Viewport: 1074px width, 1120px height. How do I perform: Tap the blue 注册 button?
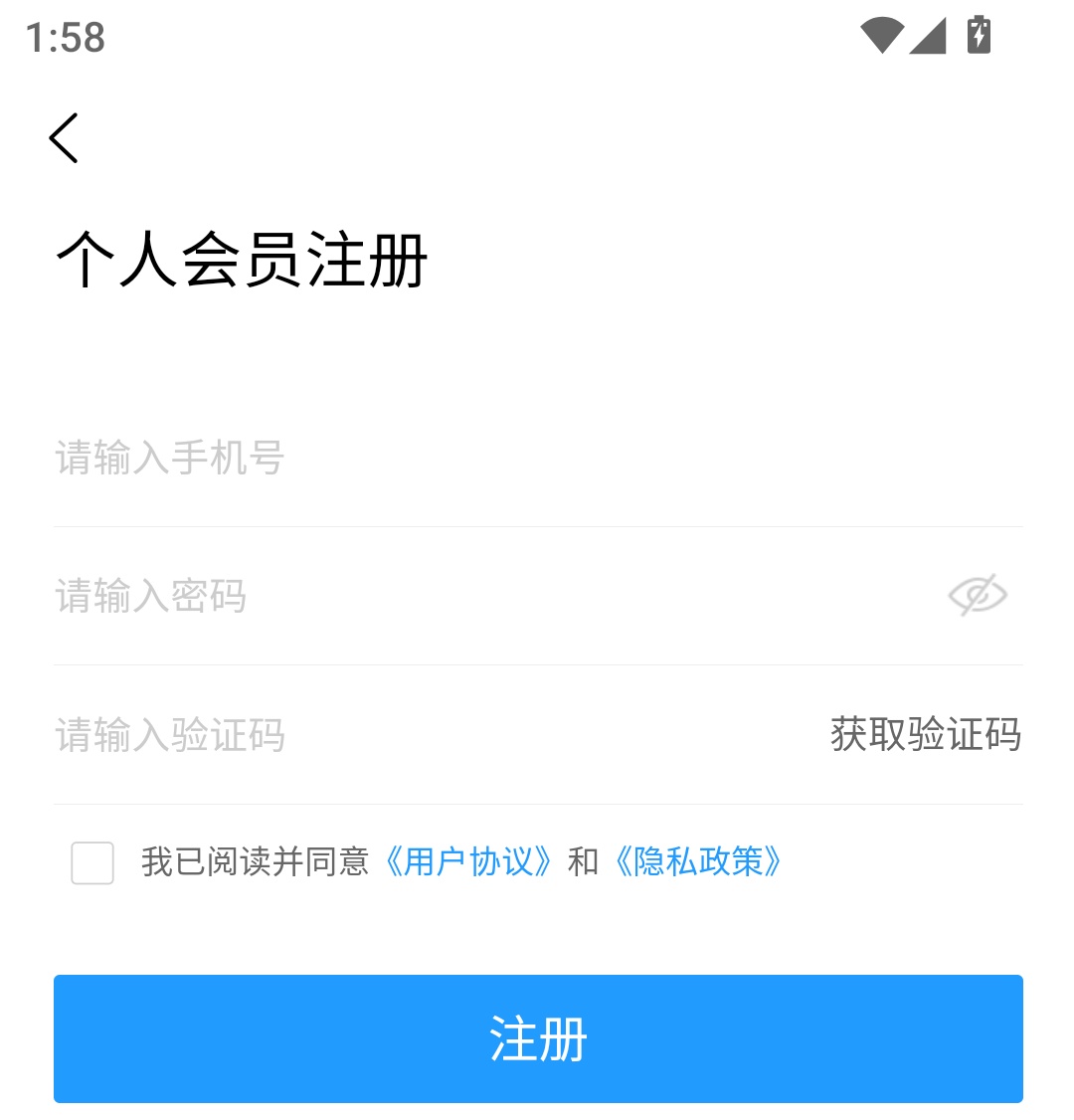(538, 1038)
